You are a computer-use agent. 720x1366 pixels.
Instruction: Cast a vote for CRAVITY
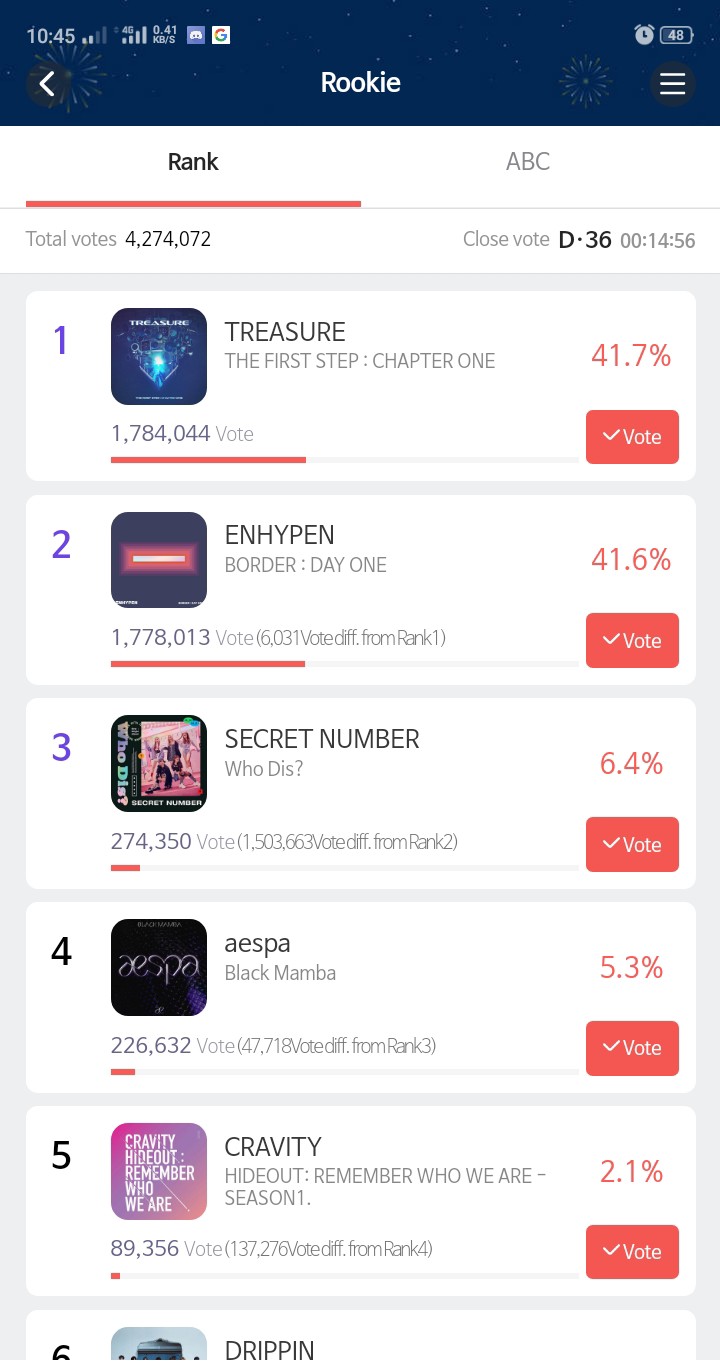click(632, 1252)
